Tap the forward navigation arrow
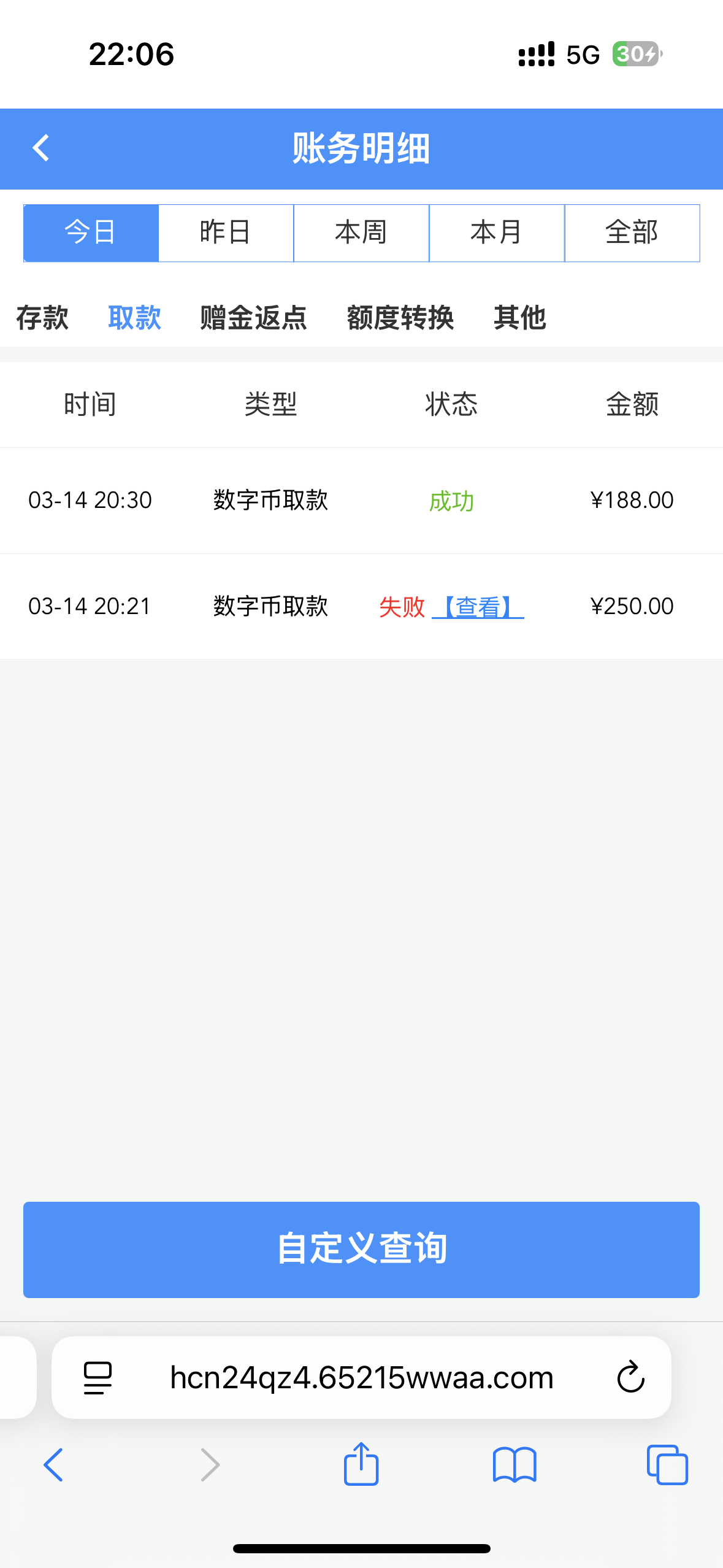 (208, 1465)
